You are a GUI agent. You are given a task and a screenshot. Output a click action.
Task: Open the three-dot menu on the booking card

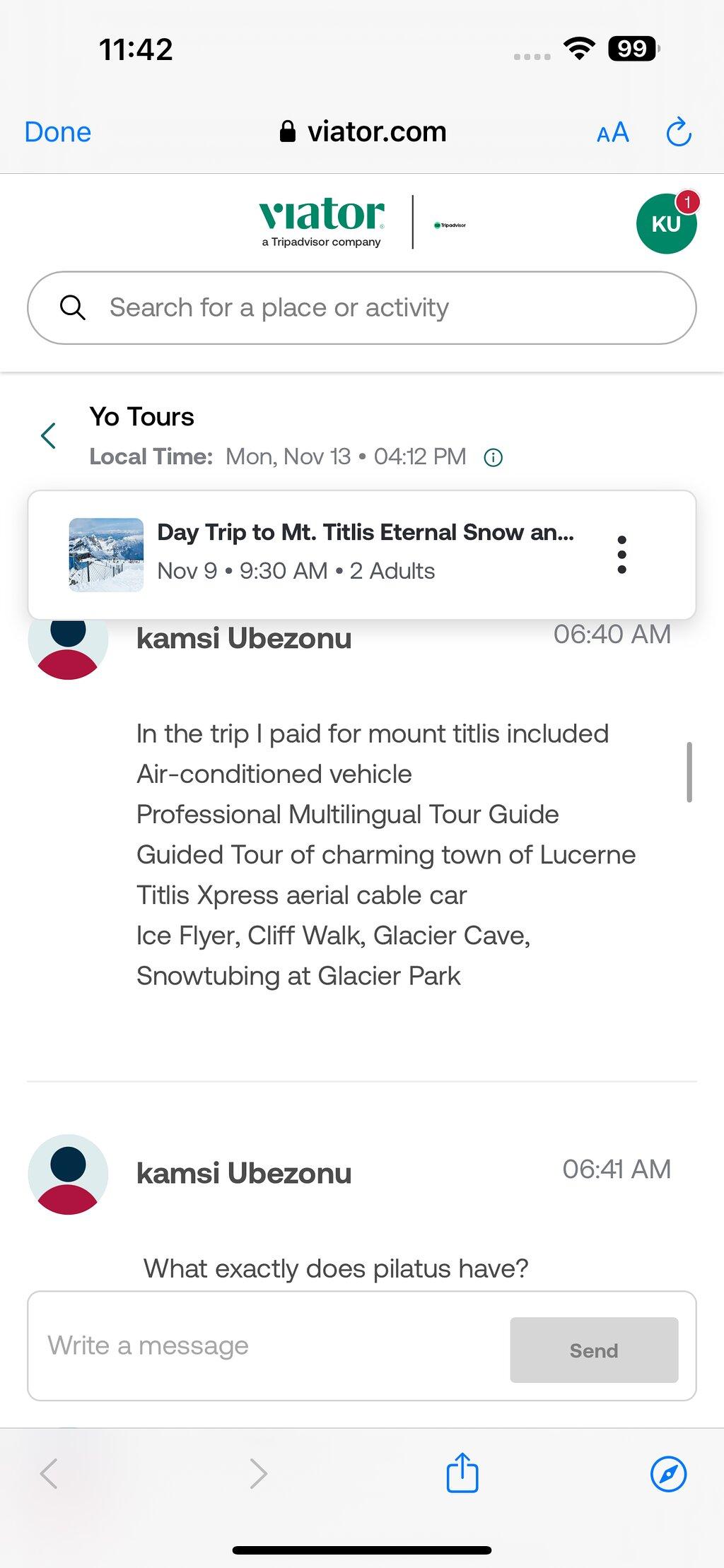coord(621,555)
